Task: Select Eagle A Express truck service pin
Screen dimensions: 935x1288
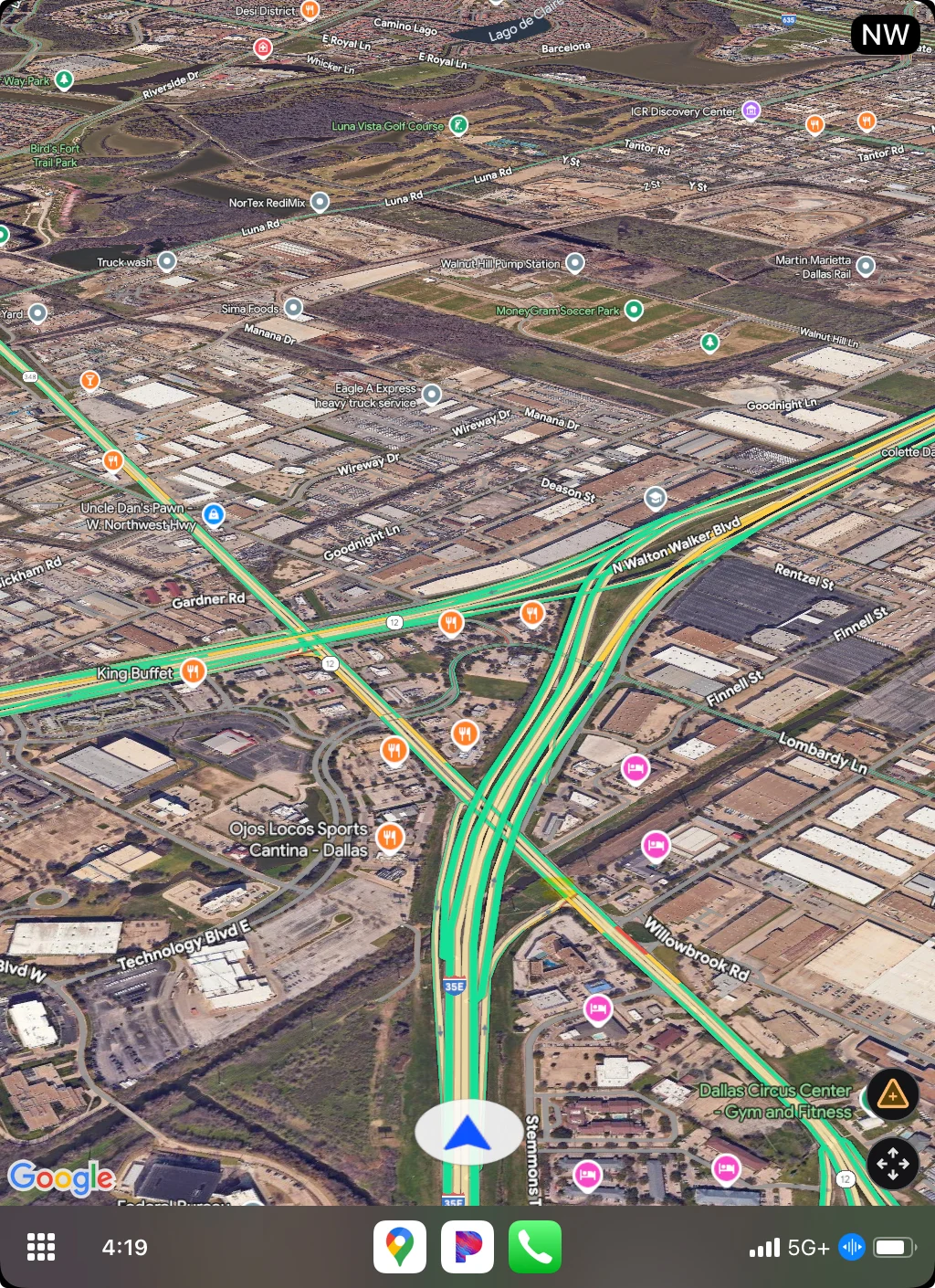Action: tap(432, 395)
